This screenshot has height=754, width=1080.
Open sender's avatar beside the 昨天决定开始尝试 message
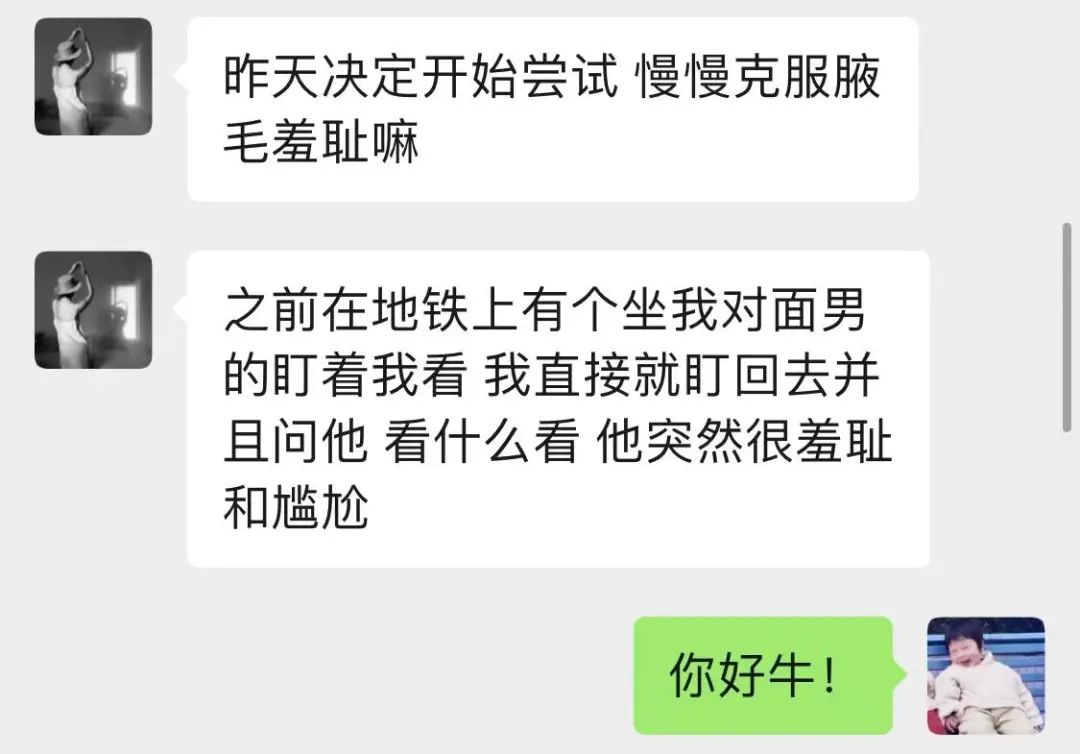tap(93, 77)
